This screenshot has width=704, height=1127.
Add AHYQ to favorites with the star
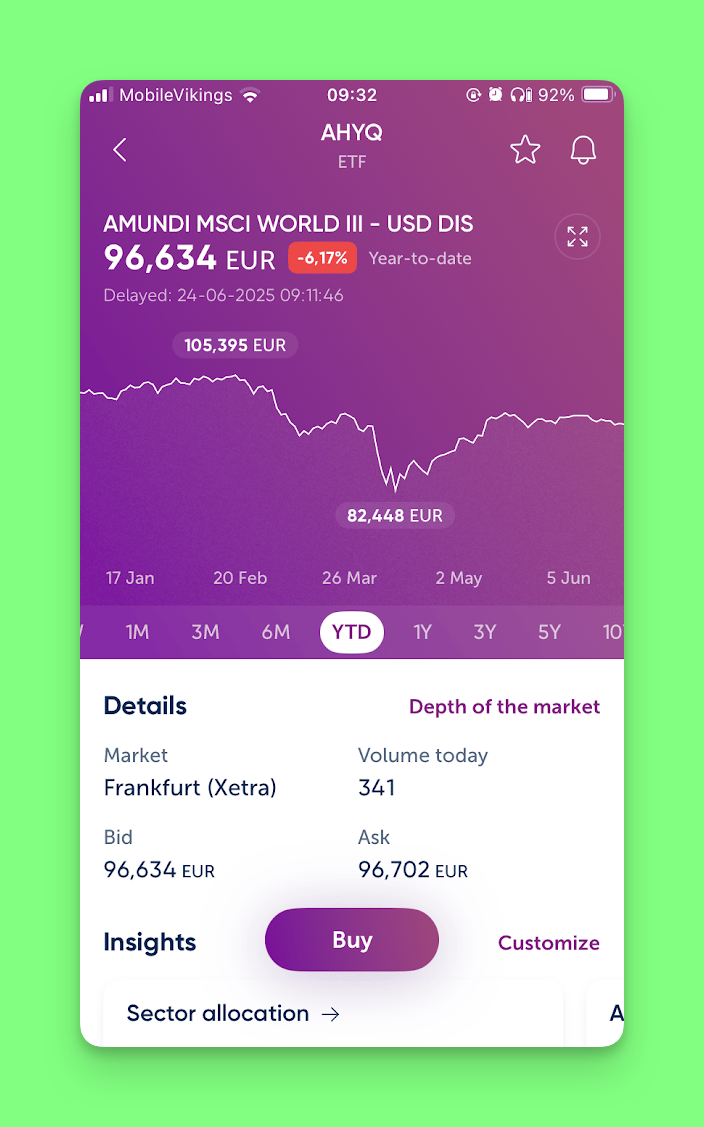[x=525, y=150]
